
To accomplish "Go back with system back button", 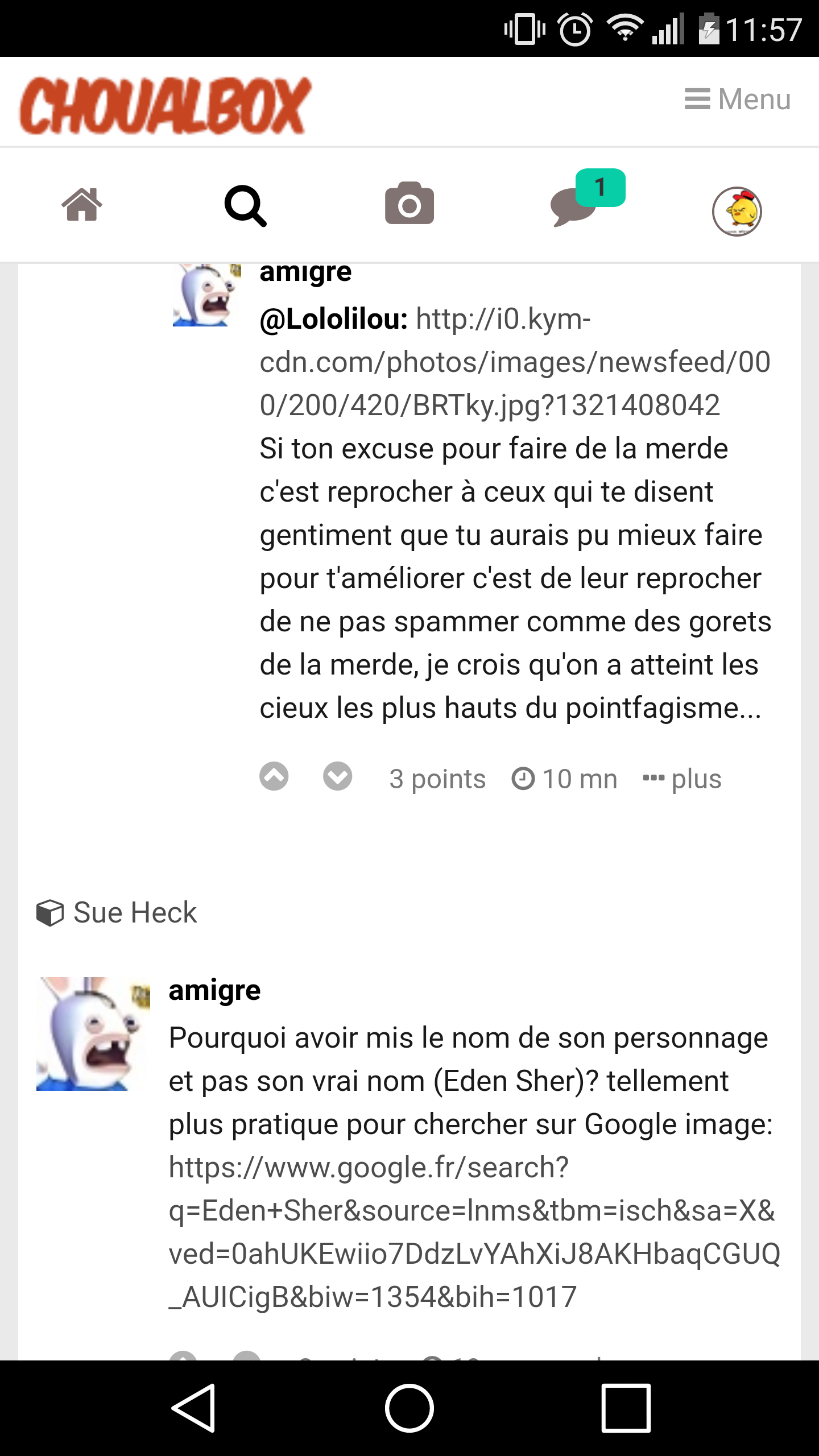I will coord(193,1408).
